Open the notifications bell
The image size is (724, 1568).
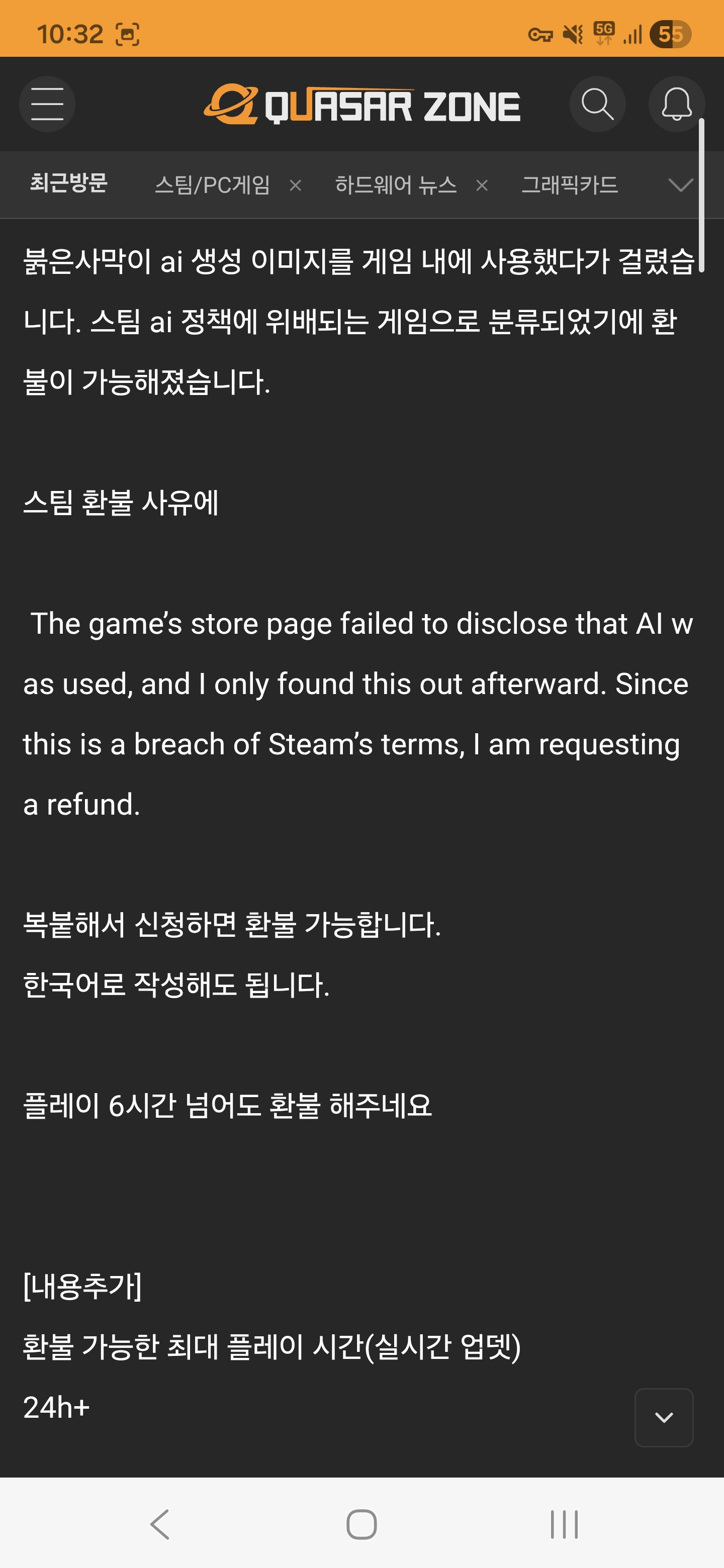pyautogui.click(x=676, y=104)
